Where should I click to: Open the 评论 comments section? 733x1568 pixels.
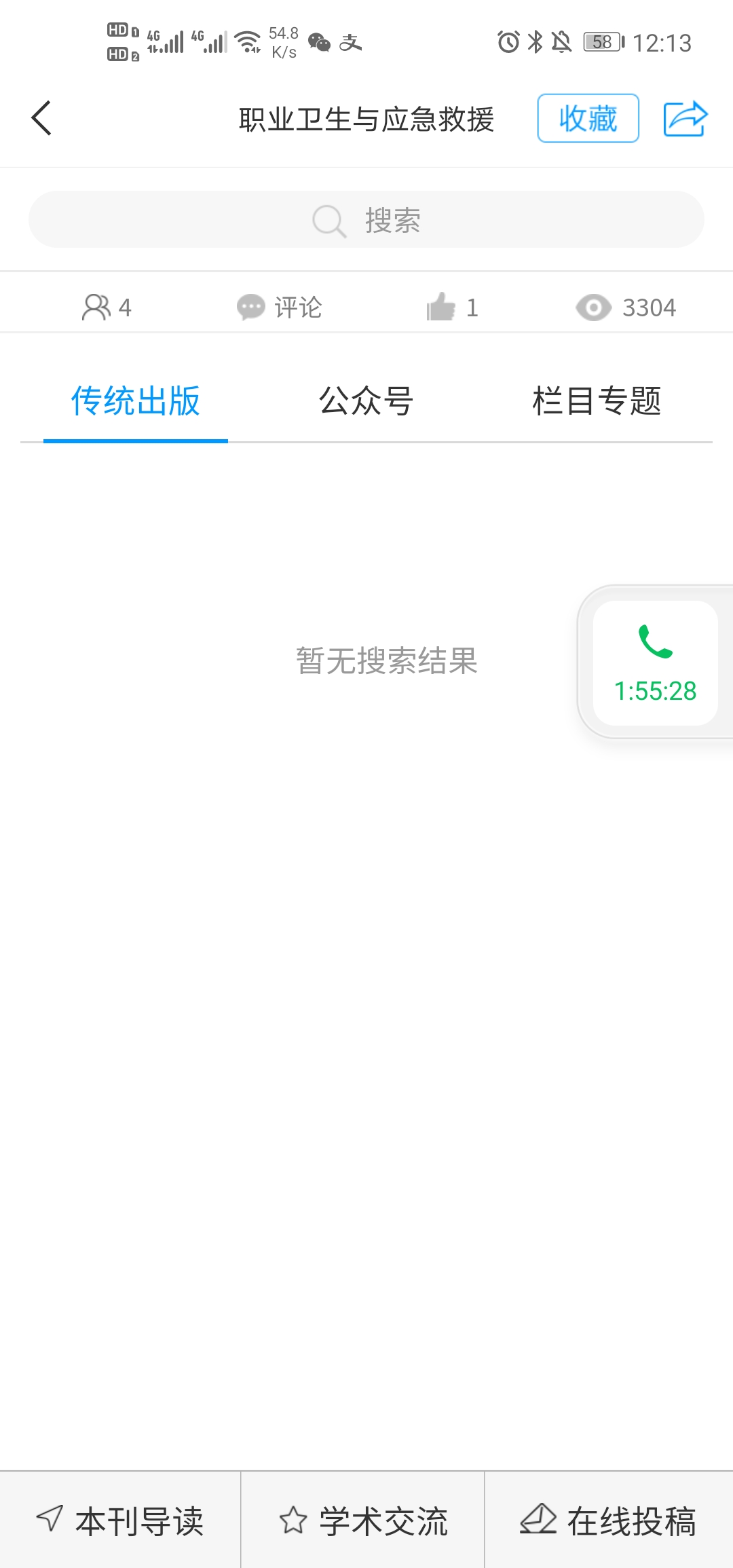coord(280,307)
